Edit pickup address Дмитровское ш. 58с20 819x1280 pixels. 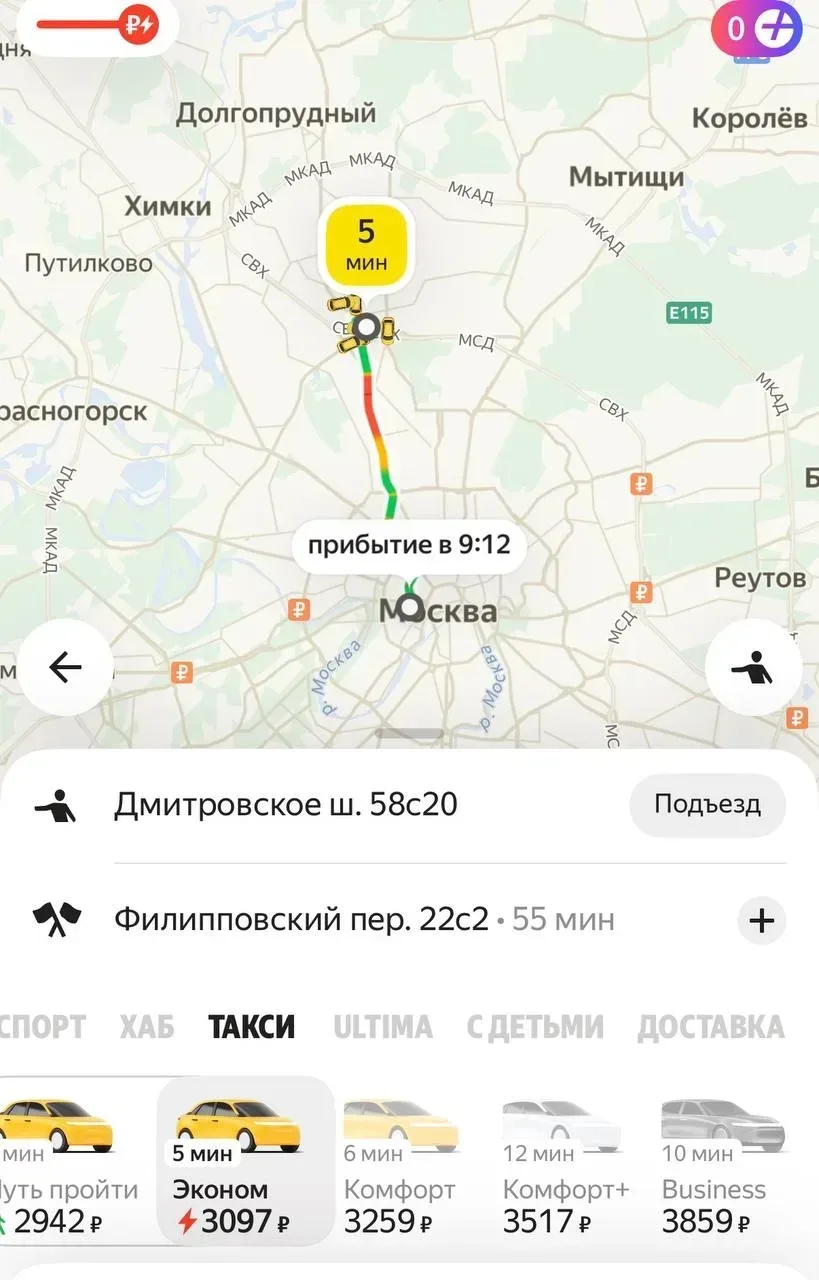(x=285, y=804)
